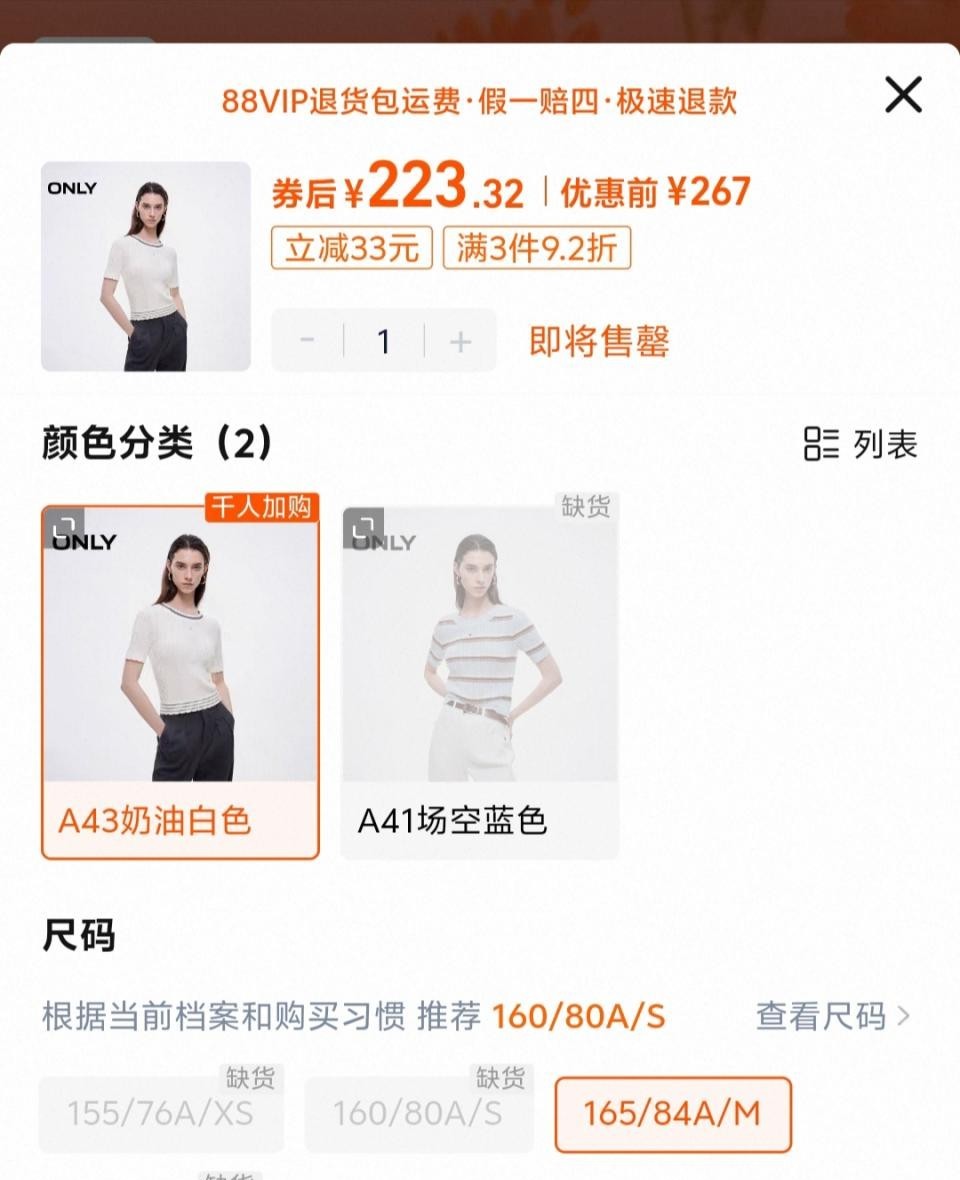Open the 查看尺码 size chart

click(x=832, y=1016)
